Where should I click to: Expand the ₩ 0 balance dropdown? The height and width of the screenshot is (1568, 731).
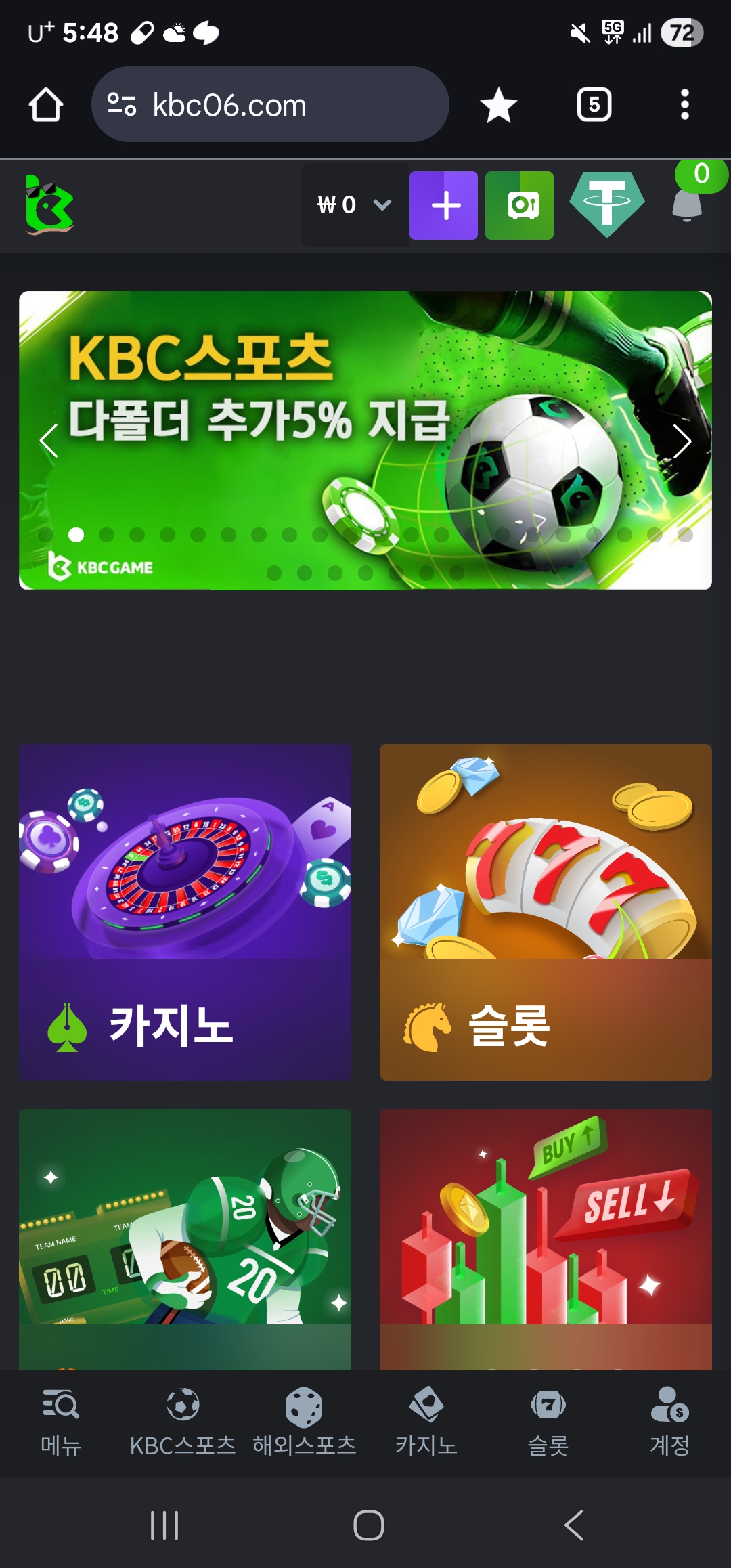click(x=354, y=204)
